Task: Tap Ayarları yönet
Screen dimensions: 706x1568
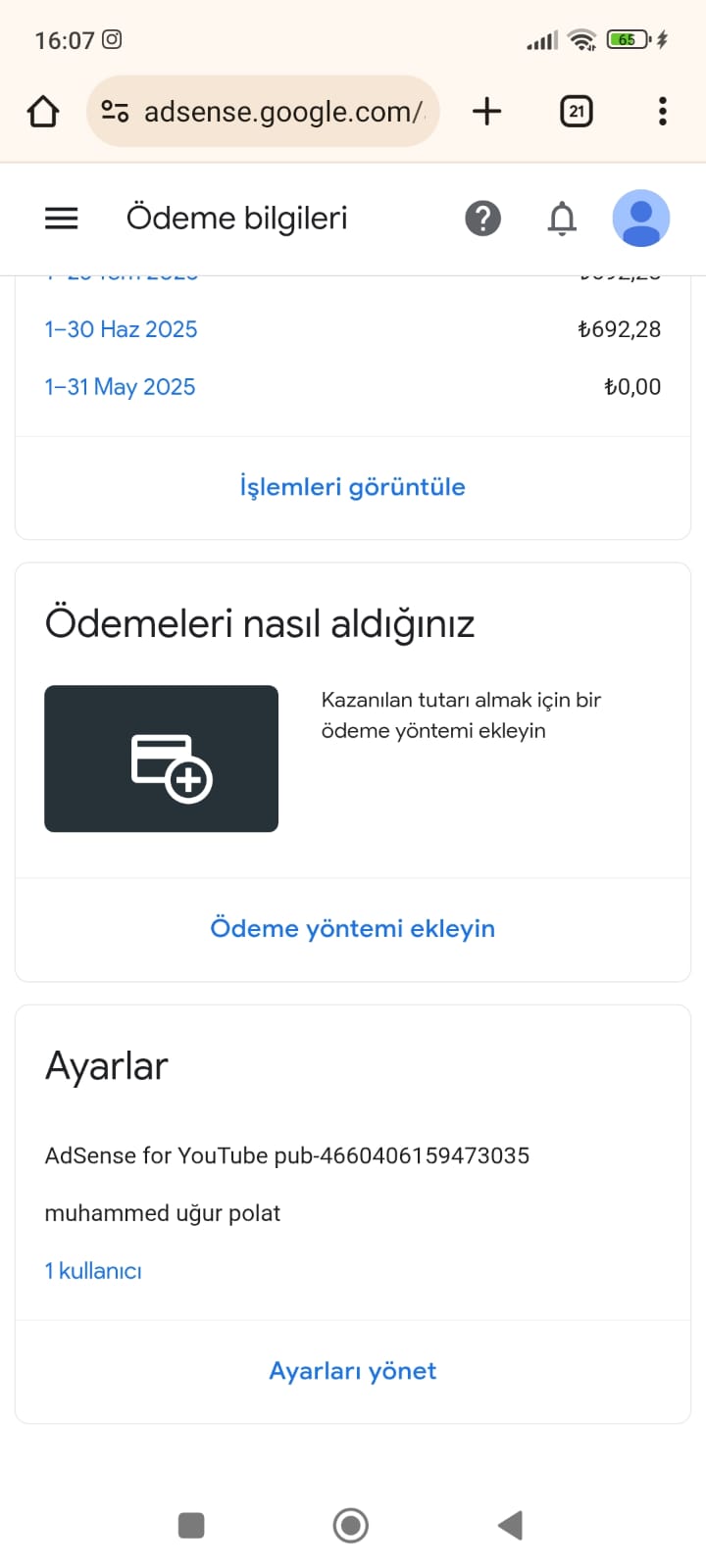Action: tap(353, 1371)
